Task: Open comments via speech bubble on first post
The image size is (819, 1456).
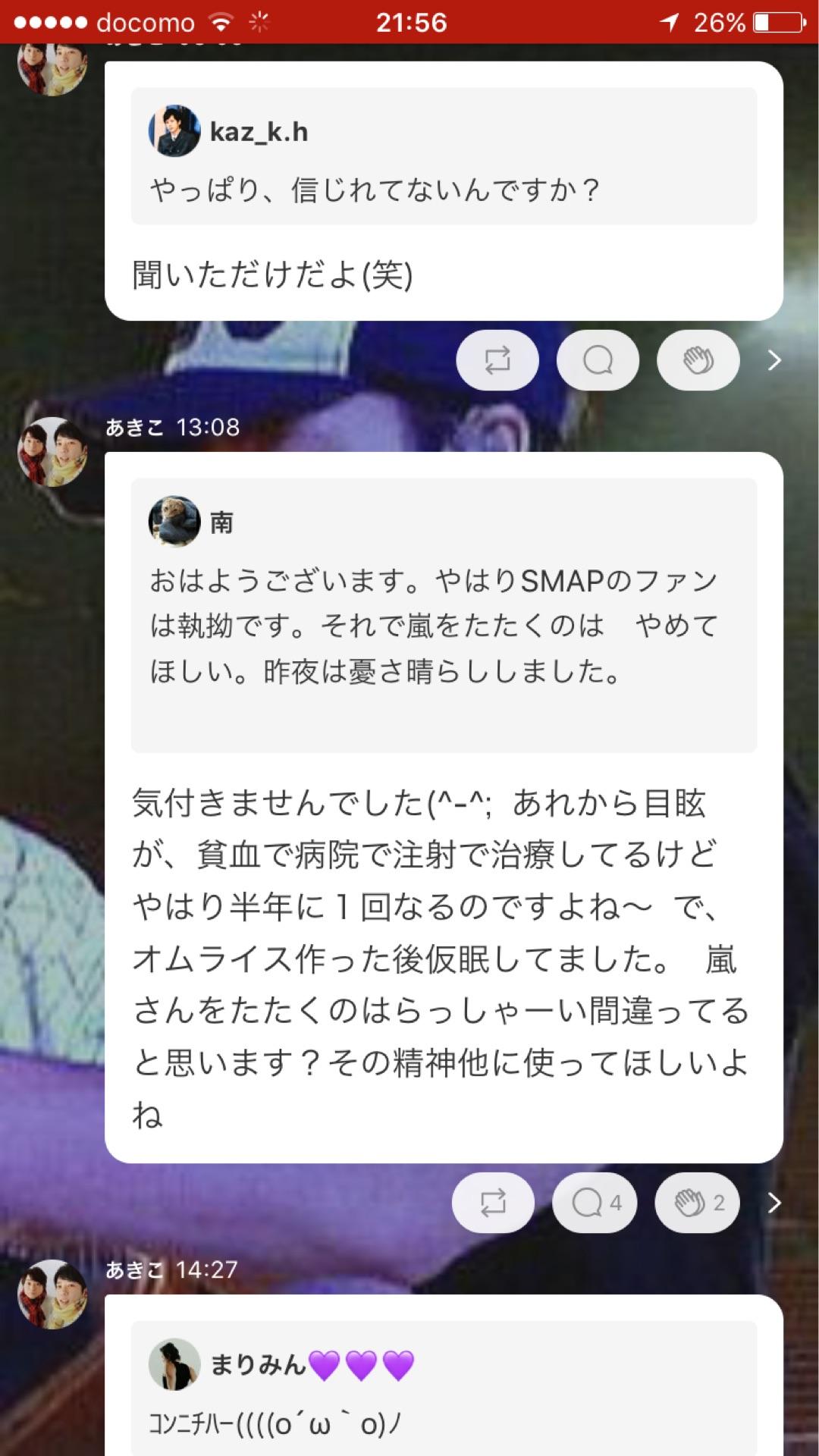Action: click(x=597, y=360)
